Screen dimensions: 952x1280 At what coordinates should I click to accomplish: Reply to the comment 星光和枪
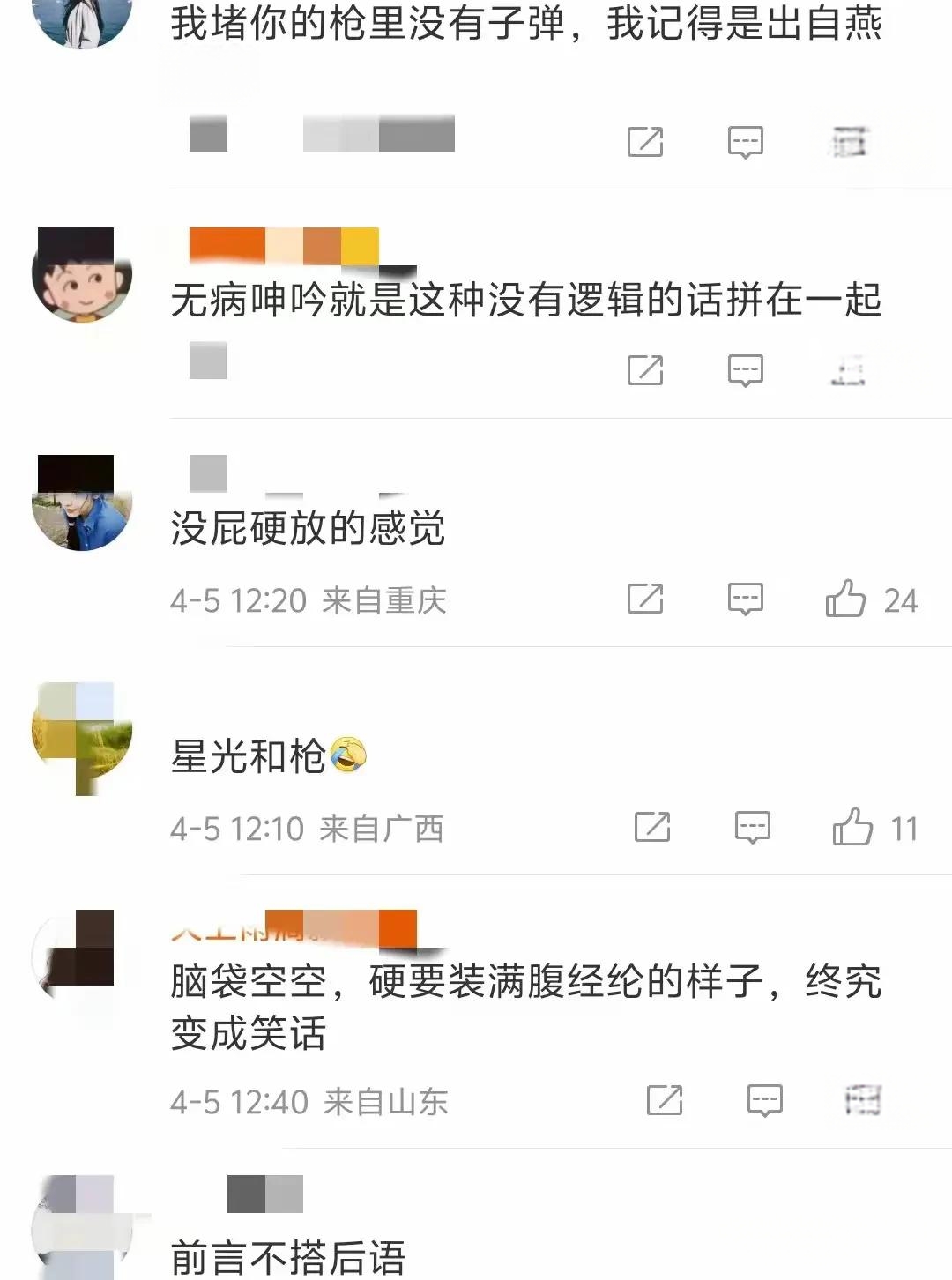(x=753, y=828)
